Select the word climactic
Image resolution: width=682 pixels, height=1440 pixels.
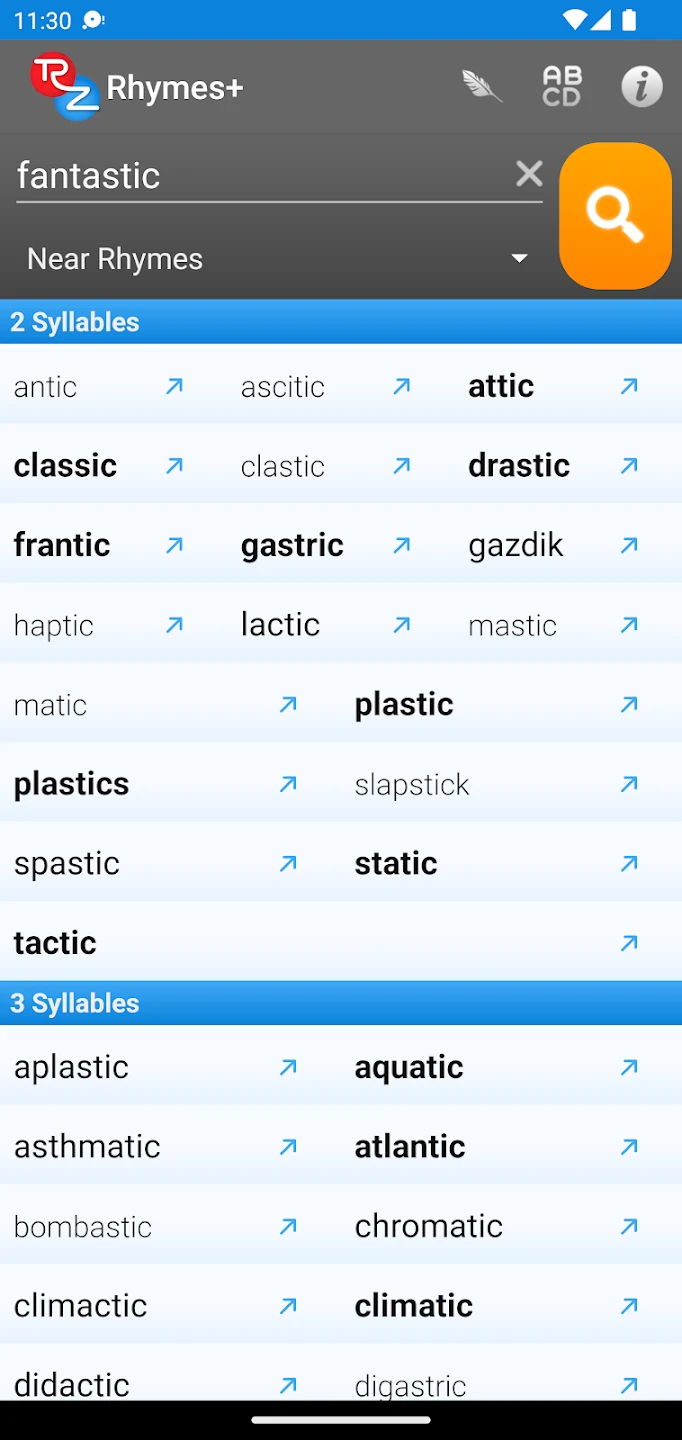click(x=81, y=1305)
